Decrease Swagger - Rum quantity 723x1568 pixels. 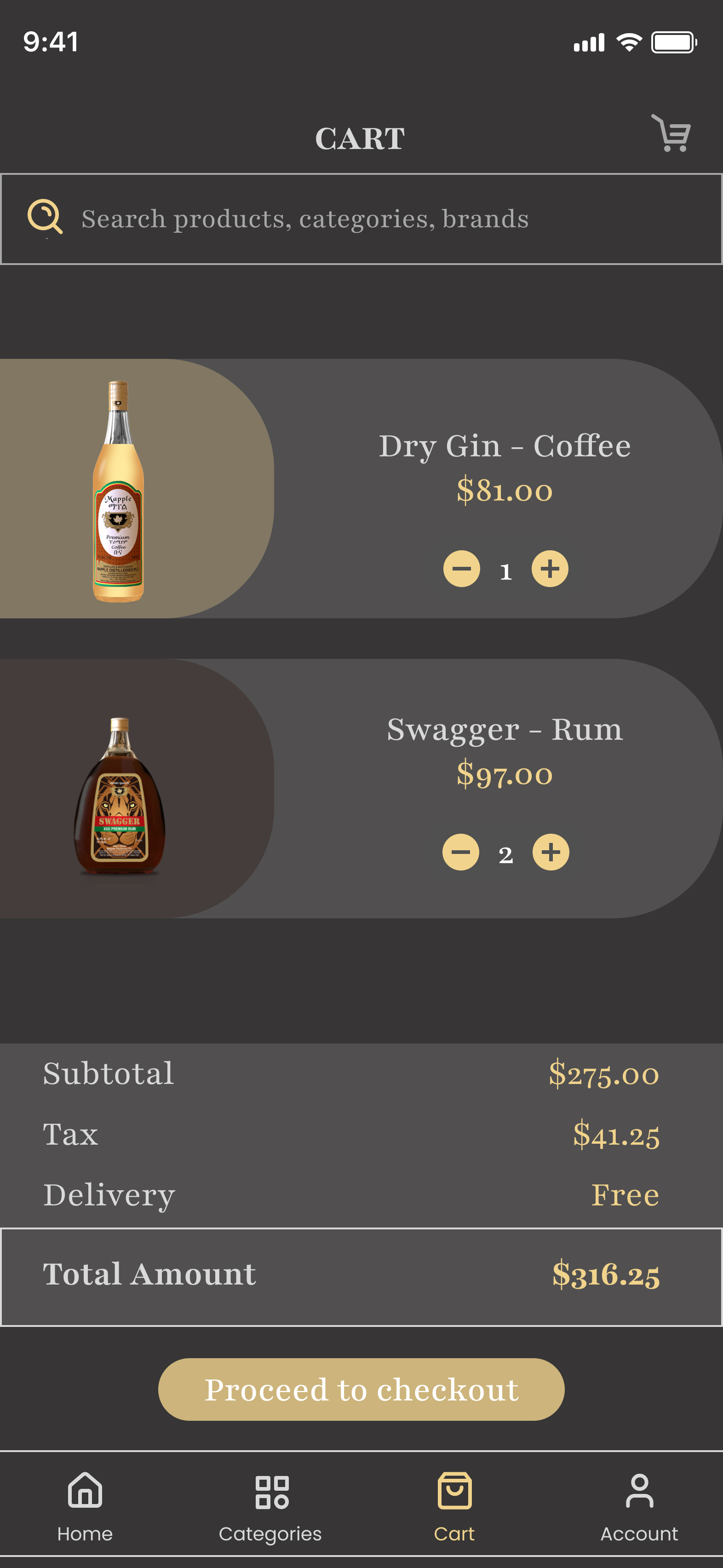point(461,852)
